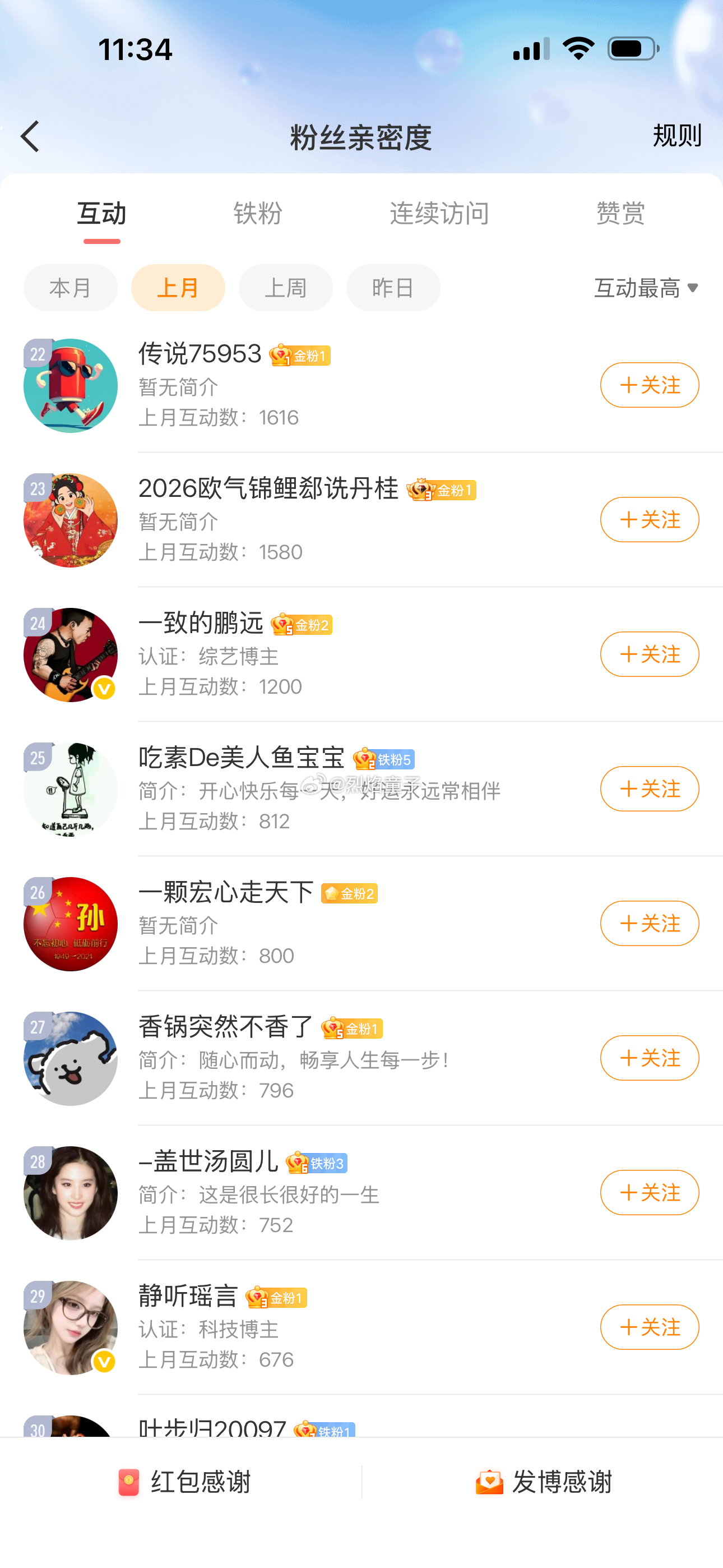
Task: Send a 红包感谢 to fans
Action: 184,1482
